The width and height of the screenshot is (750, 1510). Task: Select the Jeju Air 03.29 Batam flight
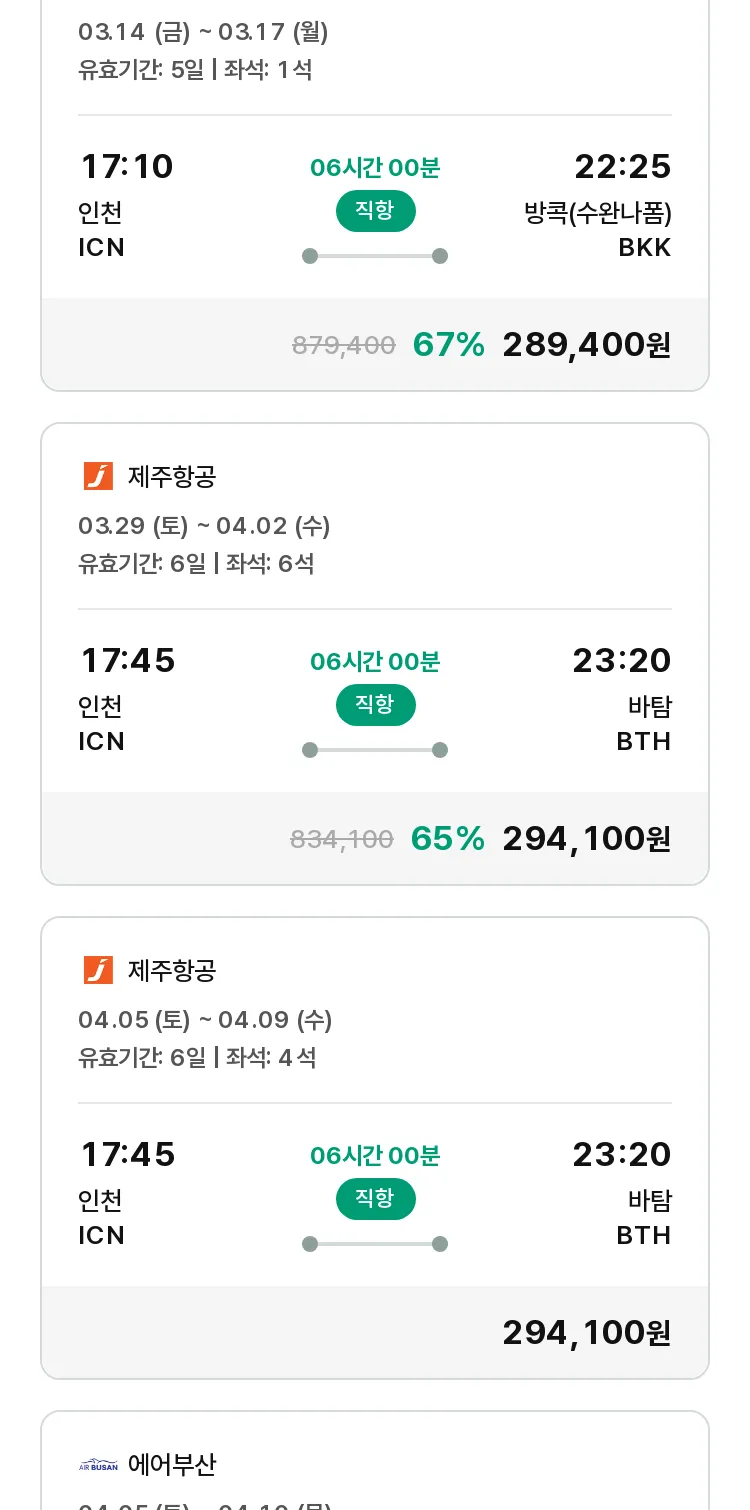[x=375, y=654]
